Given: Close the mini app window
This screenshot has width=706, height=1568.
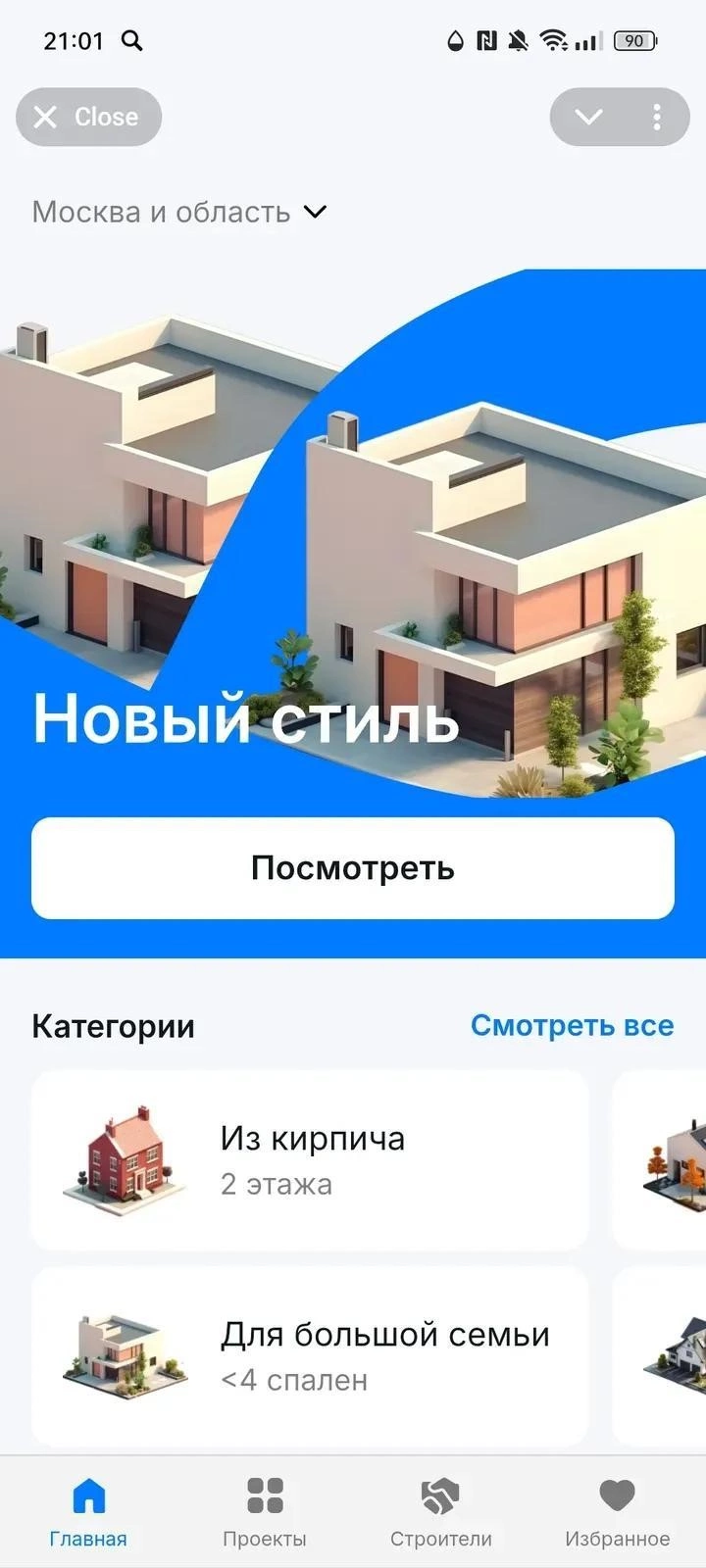Looking at the screenshot, I should click(x=88, y=117).
